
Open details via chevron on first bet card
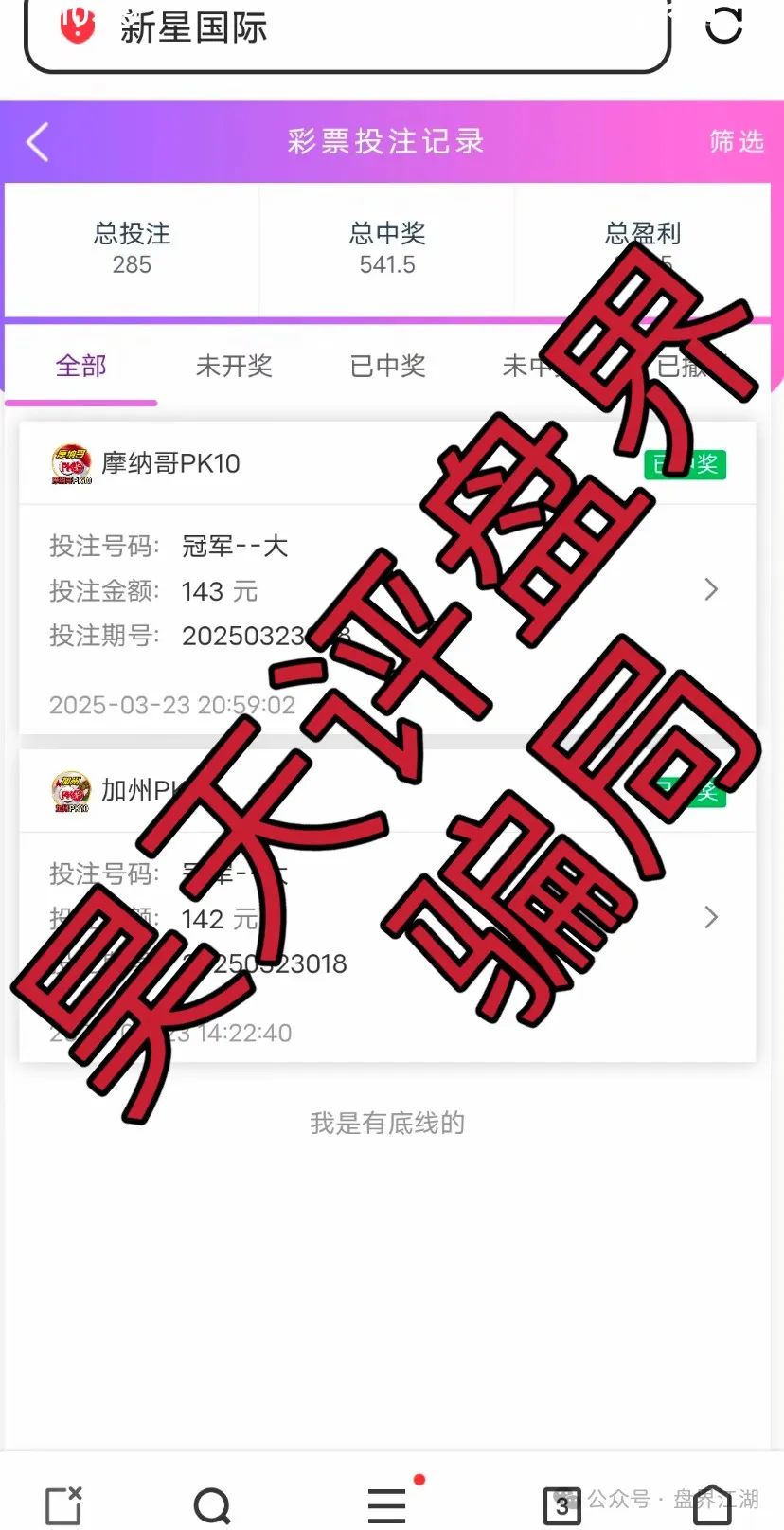(x=711, y=589)
